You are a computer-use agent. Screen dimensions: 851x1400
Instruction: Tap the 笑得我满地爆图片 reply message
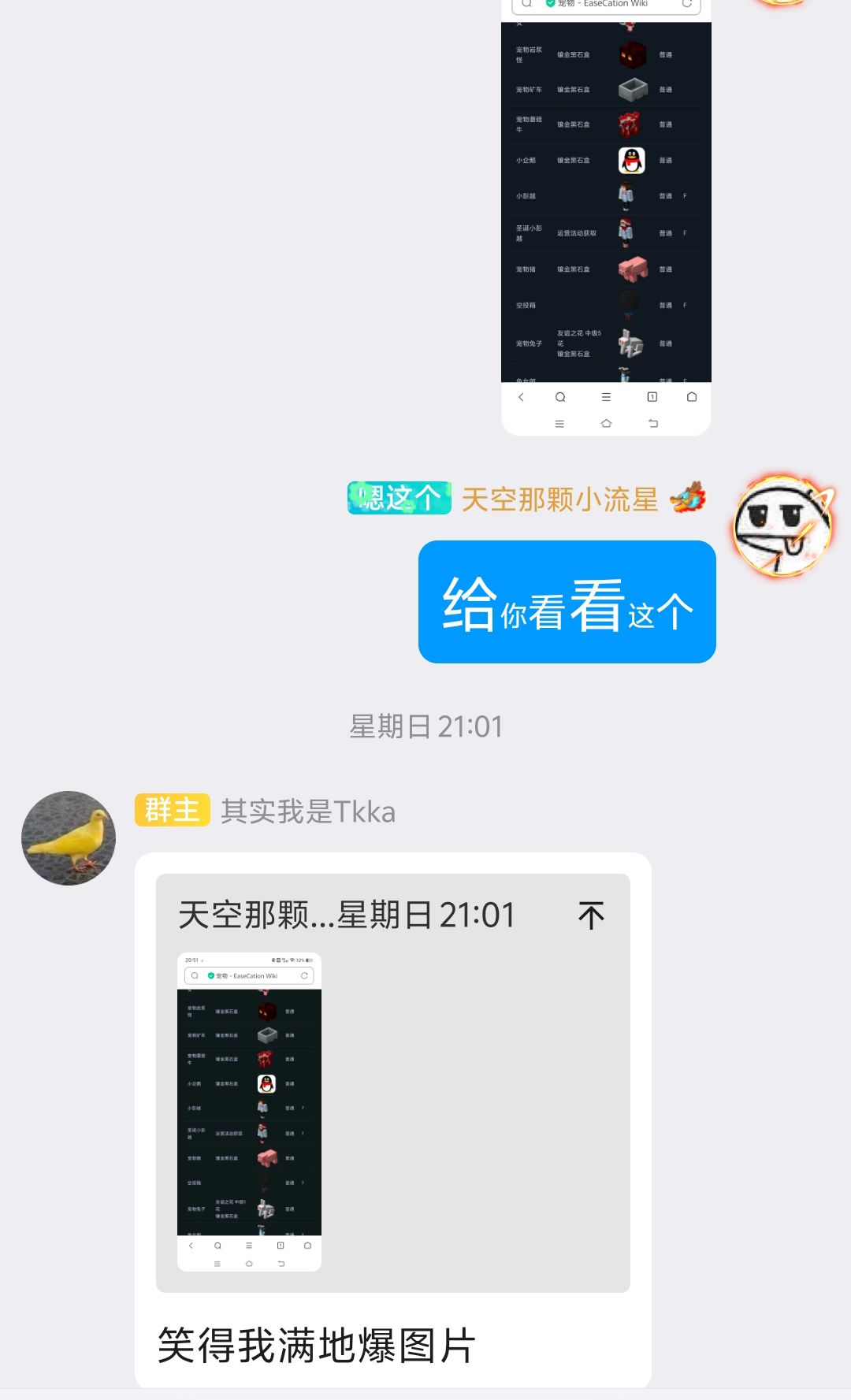tap(316, 1345)
